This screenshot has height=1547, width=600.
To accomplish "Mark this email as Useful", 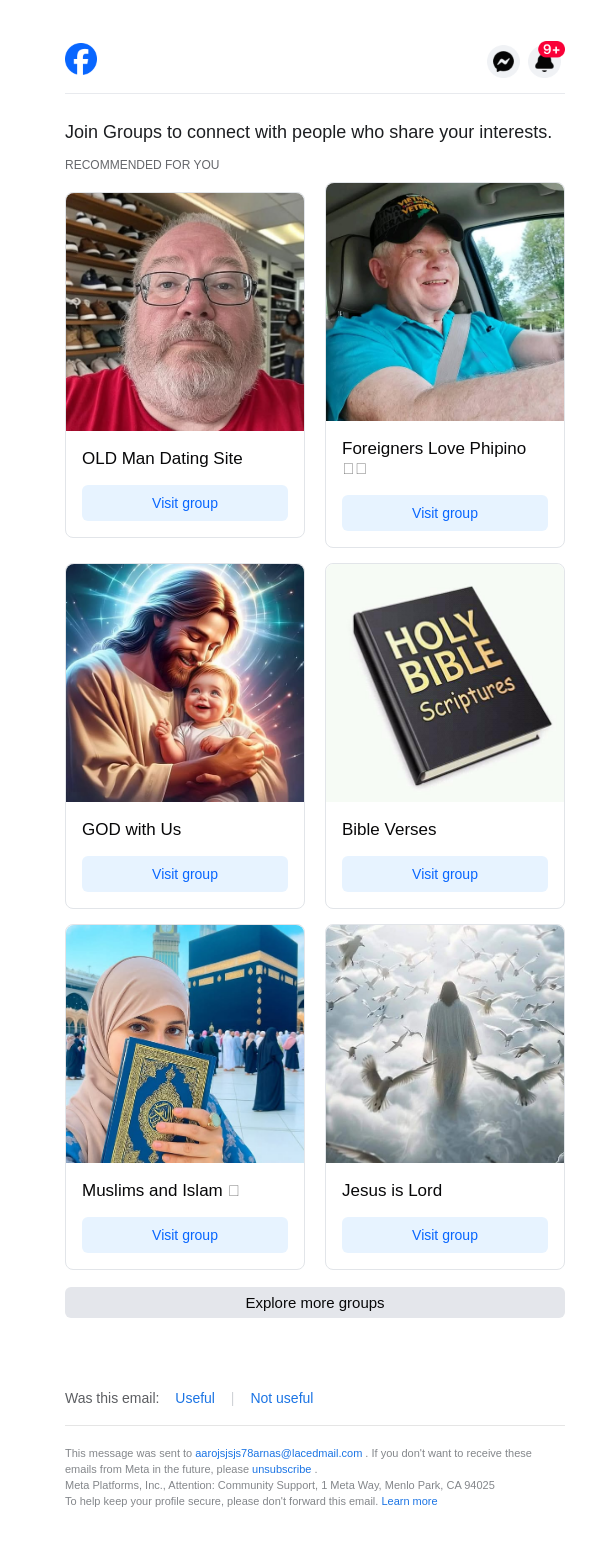I will 195,1398.
